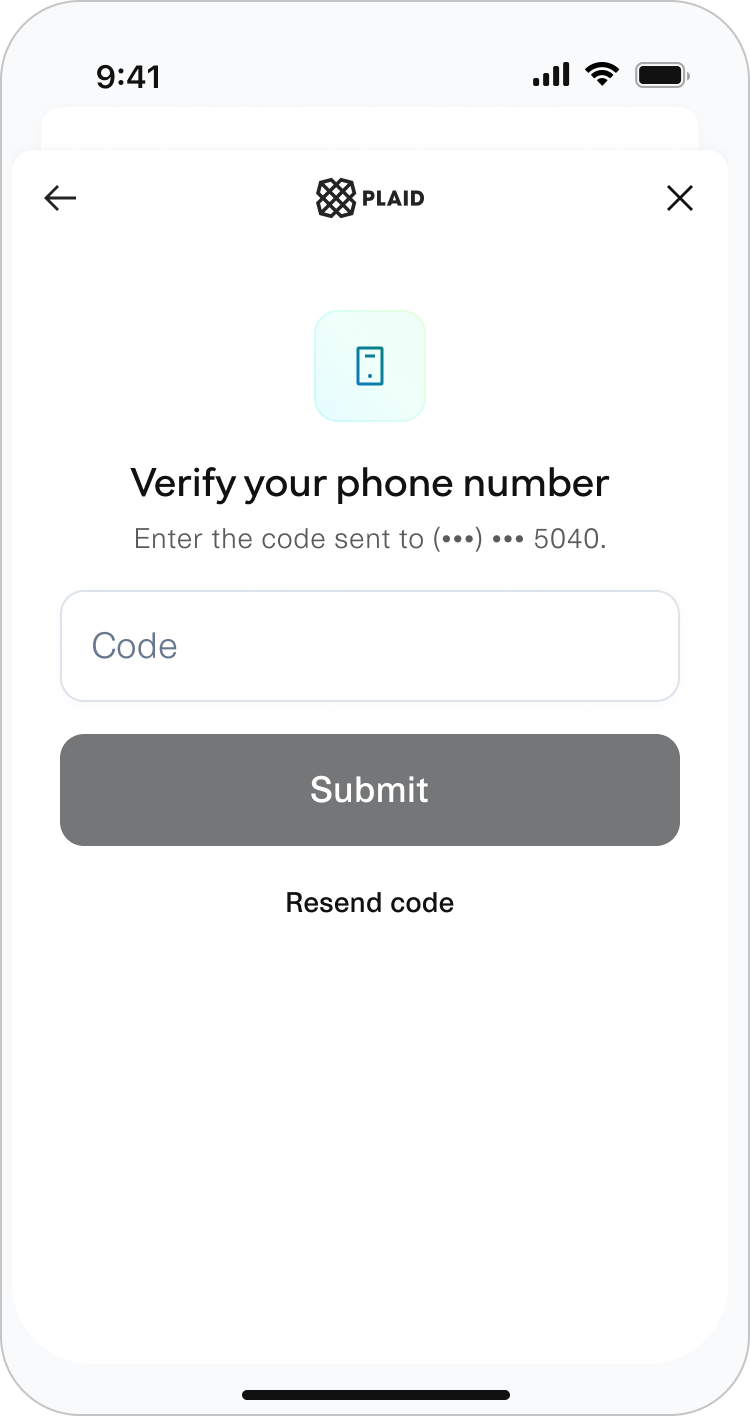
Task: Select the Resend code link
Action: (x=369, y=902)
